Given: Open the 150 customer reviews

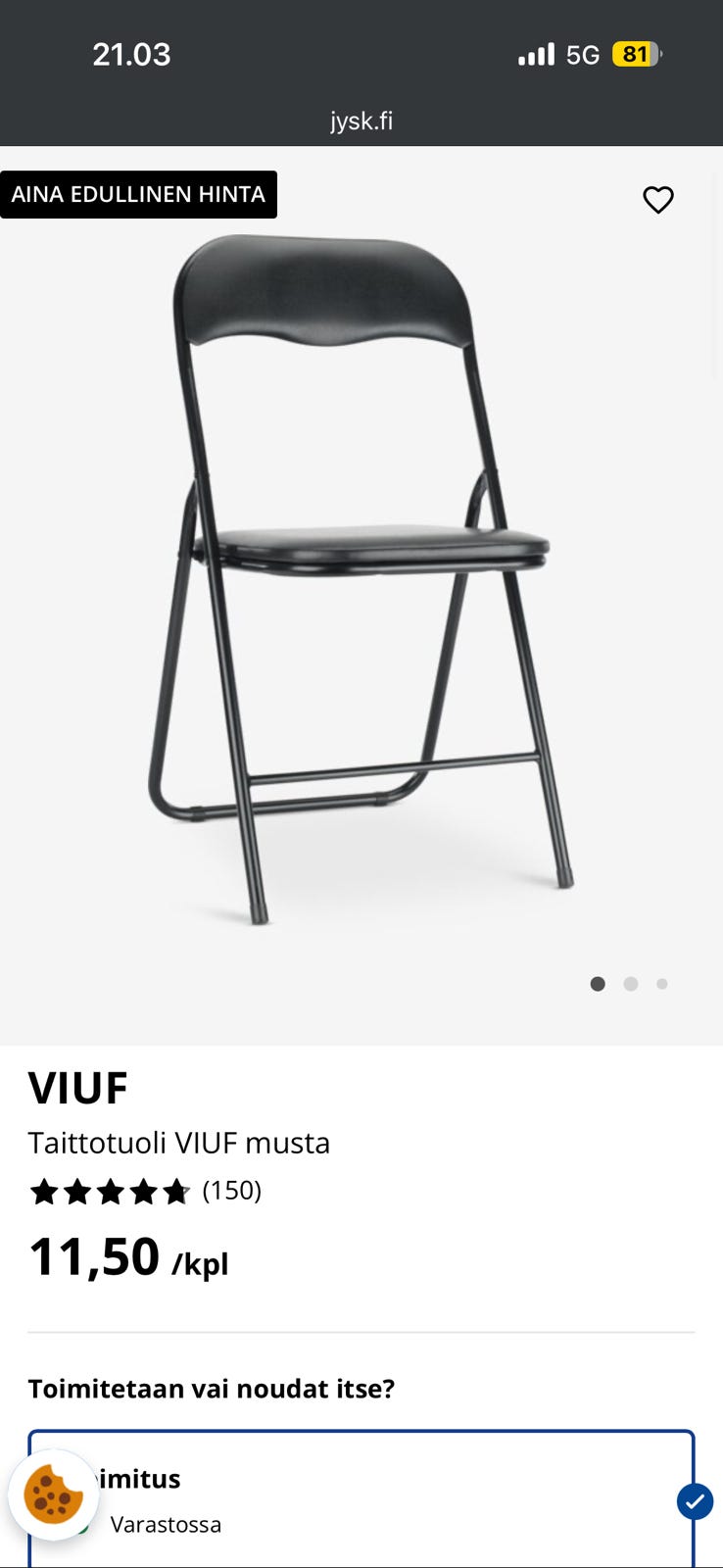Looking at the screenshot, I should pos(231,1191).
